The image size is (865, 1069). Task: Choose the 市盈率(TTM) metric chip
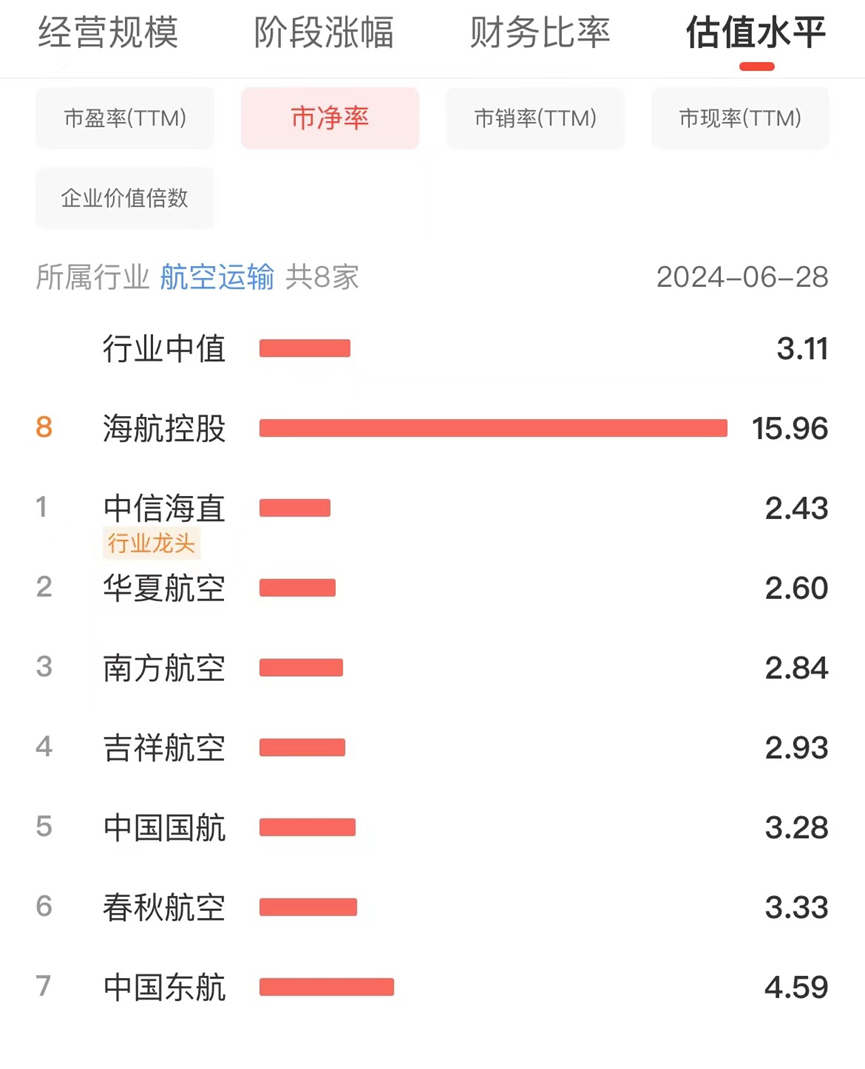tap(125, 118)
